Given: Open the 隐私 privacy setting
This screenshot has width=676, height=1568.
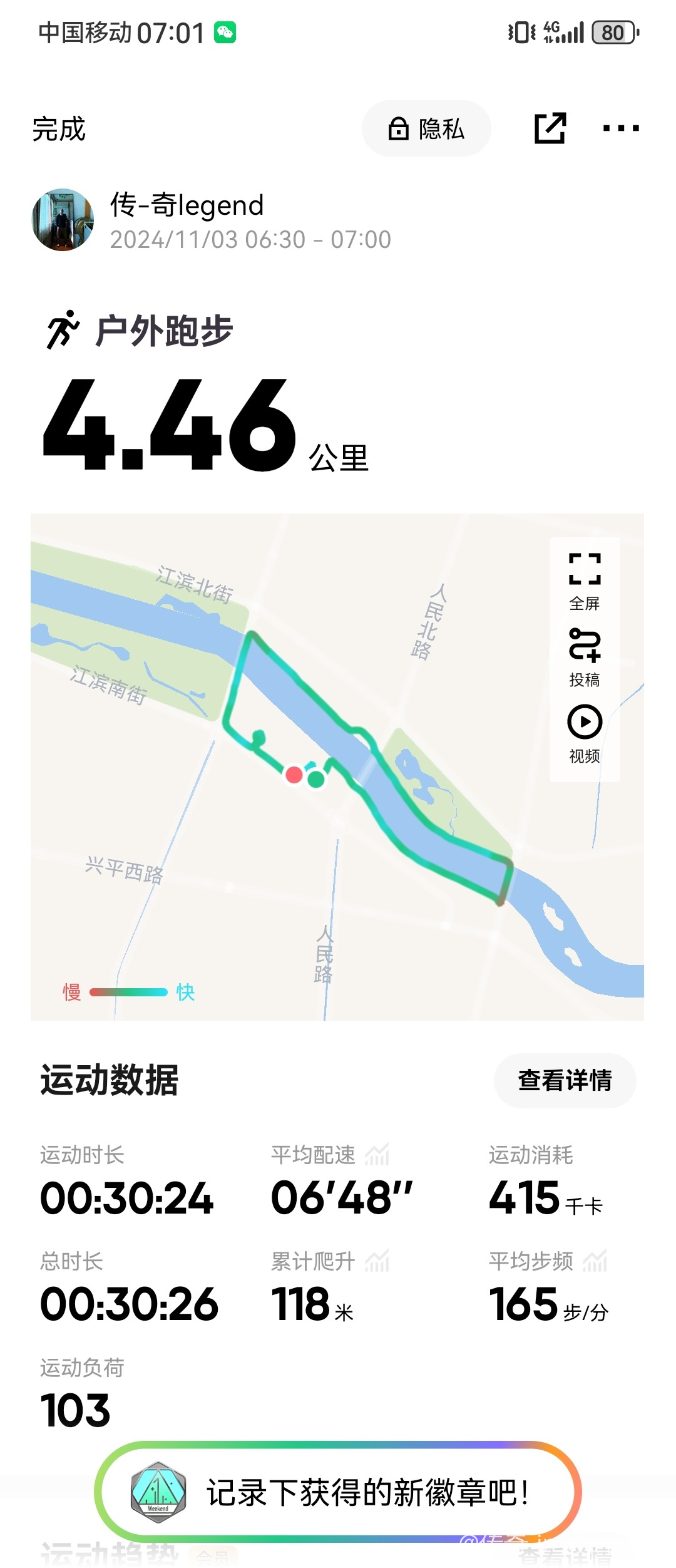Looking at the screenshot, I should [426, 129].
